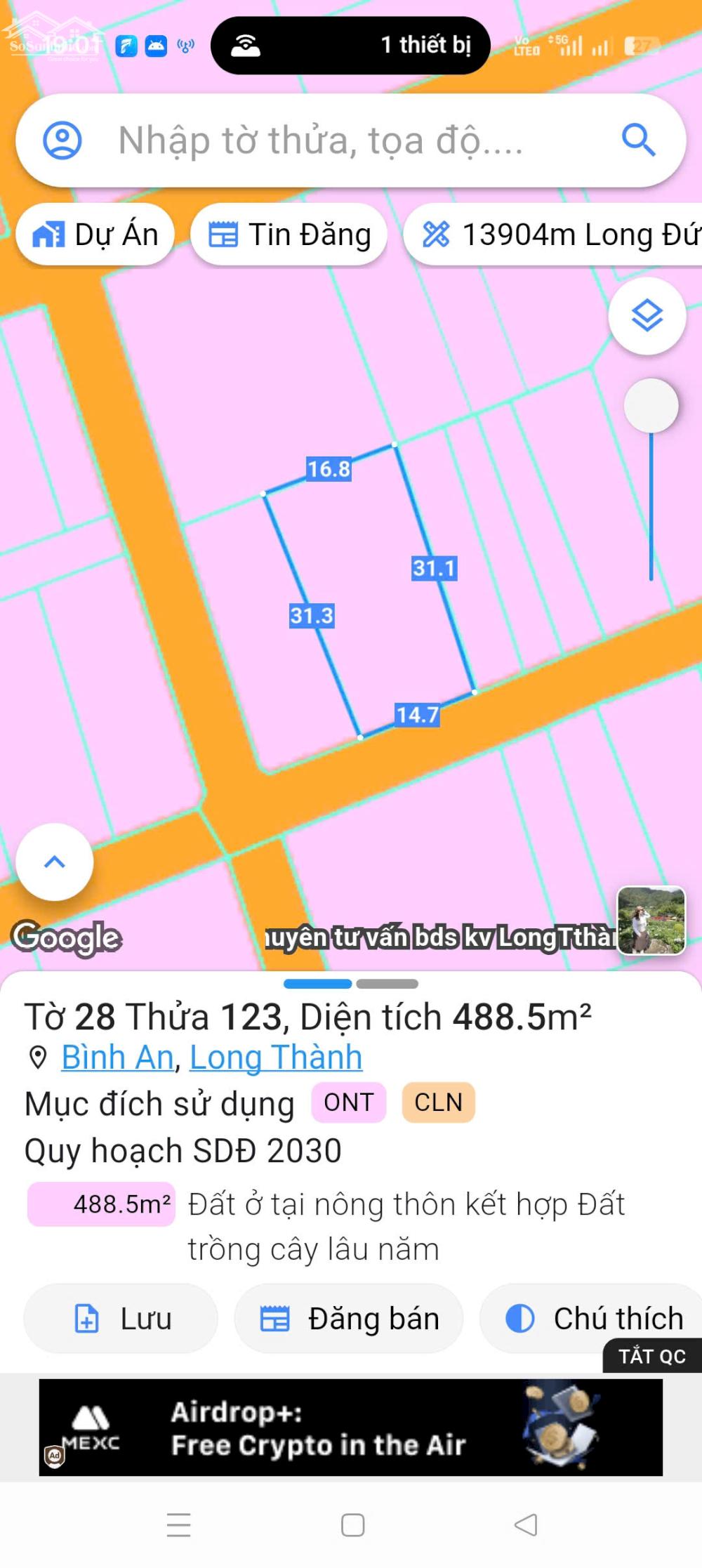702x1568 pixels.
Task: Toggle the CLN land-use tag
Action: click(438, 1102)
